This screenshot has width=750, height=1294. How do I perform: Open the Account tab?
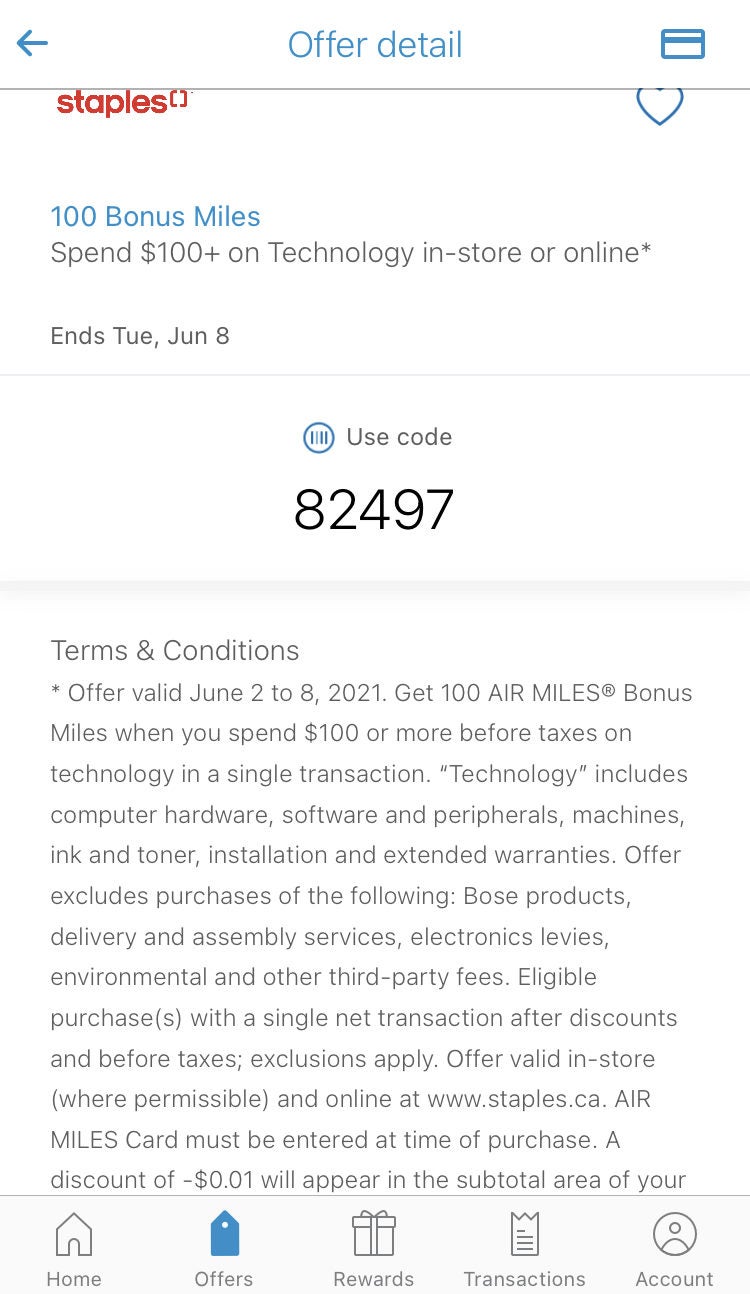674,1248
